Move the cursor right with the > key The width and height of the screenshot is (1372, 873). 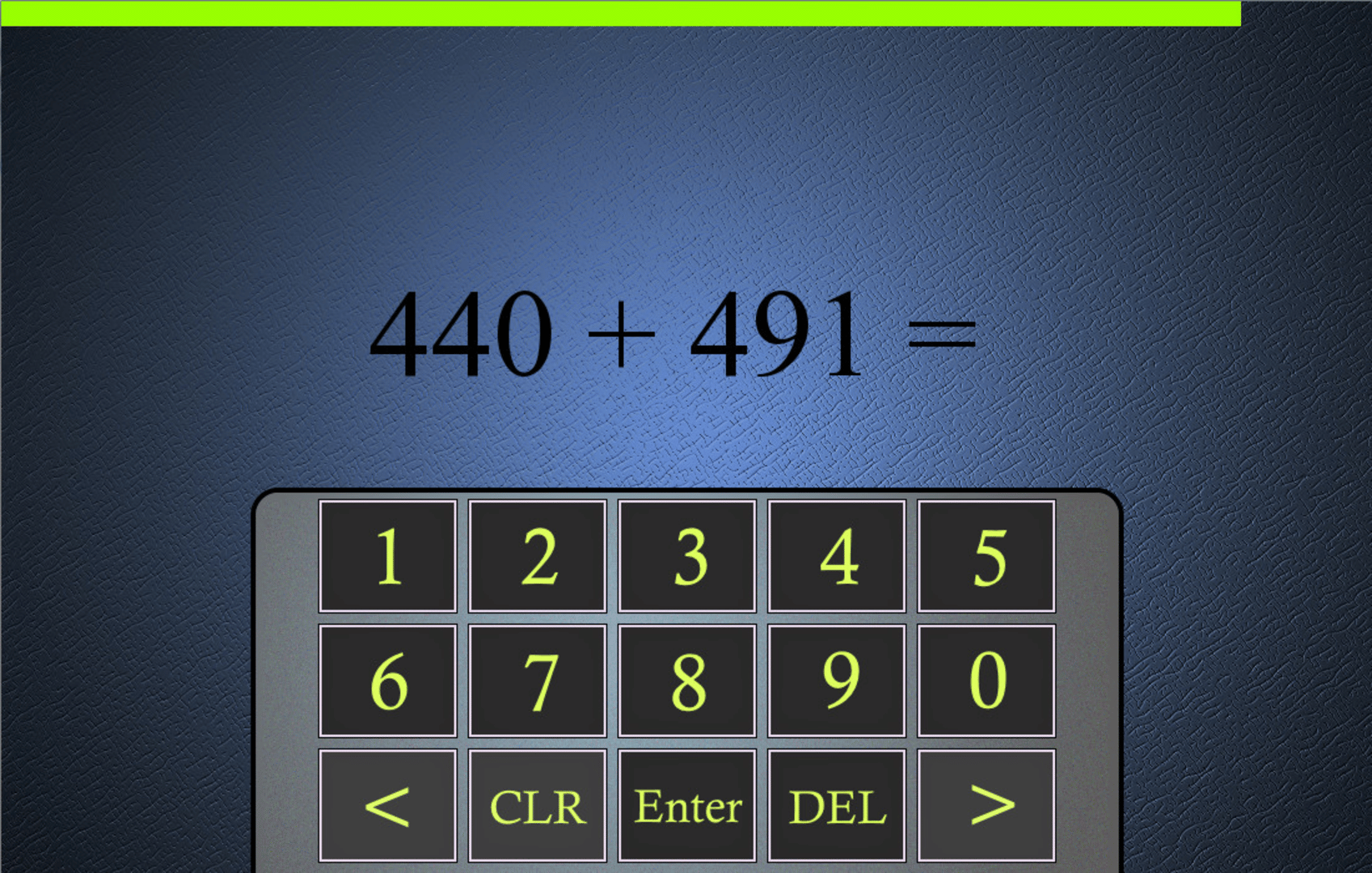point(986,805)
